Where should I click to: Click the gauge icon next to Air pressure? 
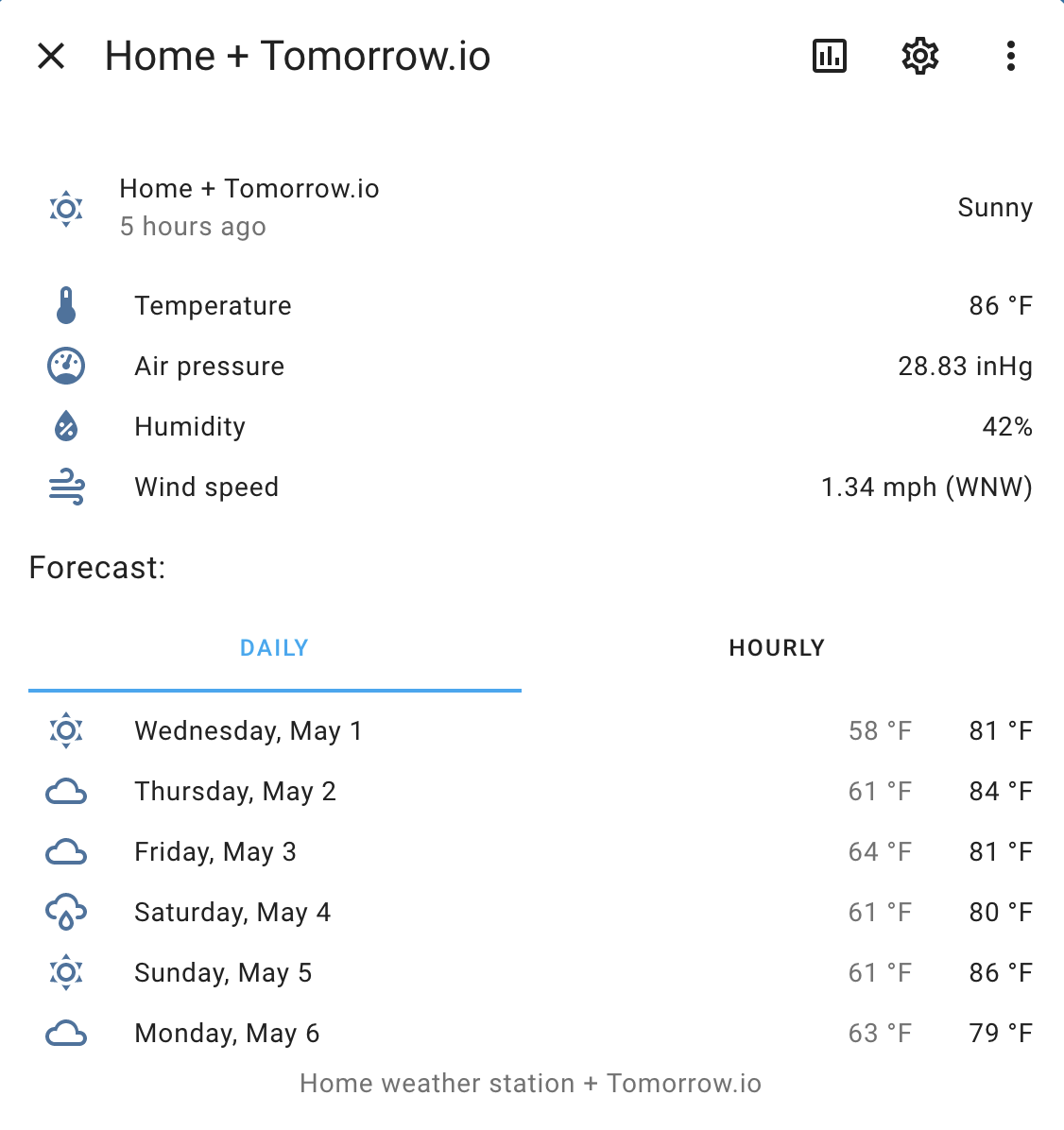click(x=65, y=366)
